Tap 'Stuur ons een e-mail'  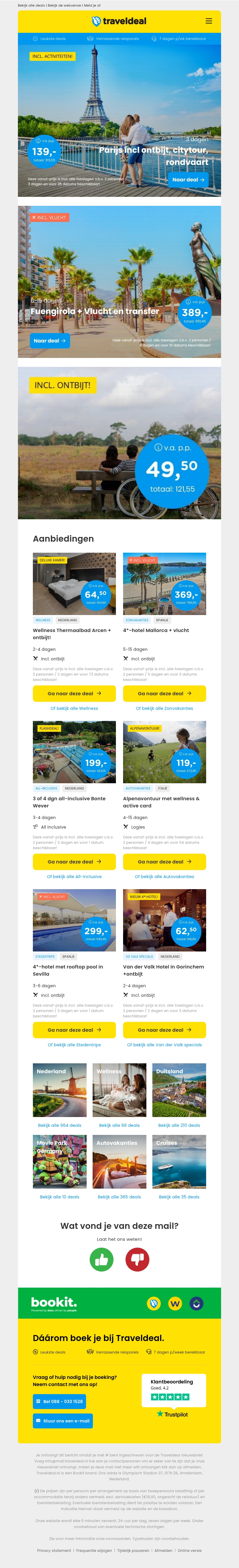[x=63, y=1421]
